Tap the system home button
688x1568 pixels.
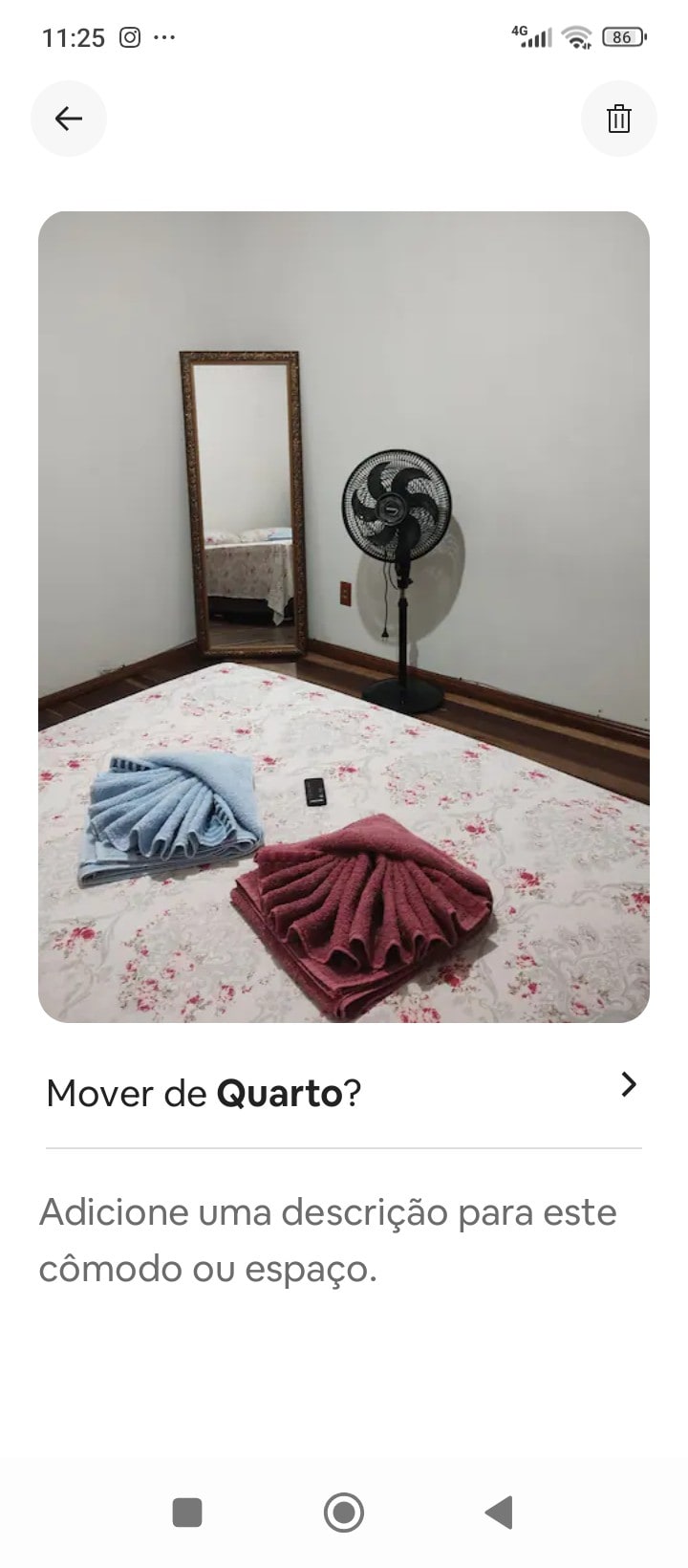pyautogui.click(x=344, y=1513)
